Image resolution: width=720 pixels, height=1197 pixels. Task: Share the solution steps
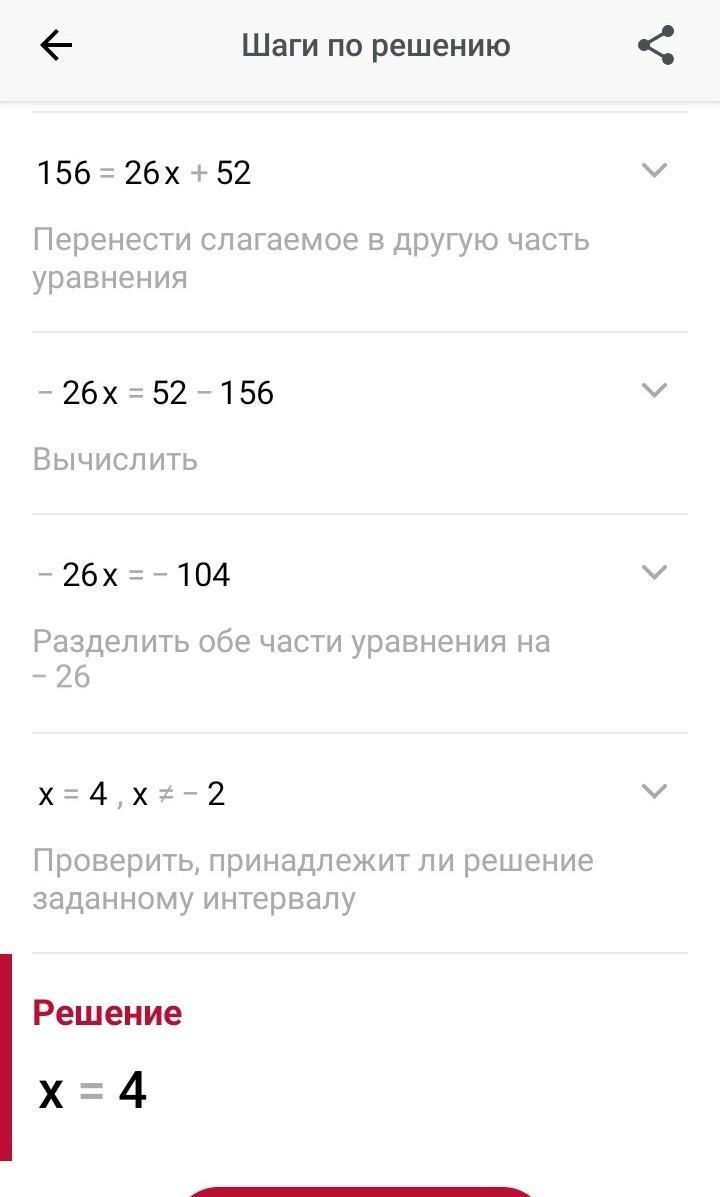(x=656, y=45)
